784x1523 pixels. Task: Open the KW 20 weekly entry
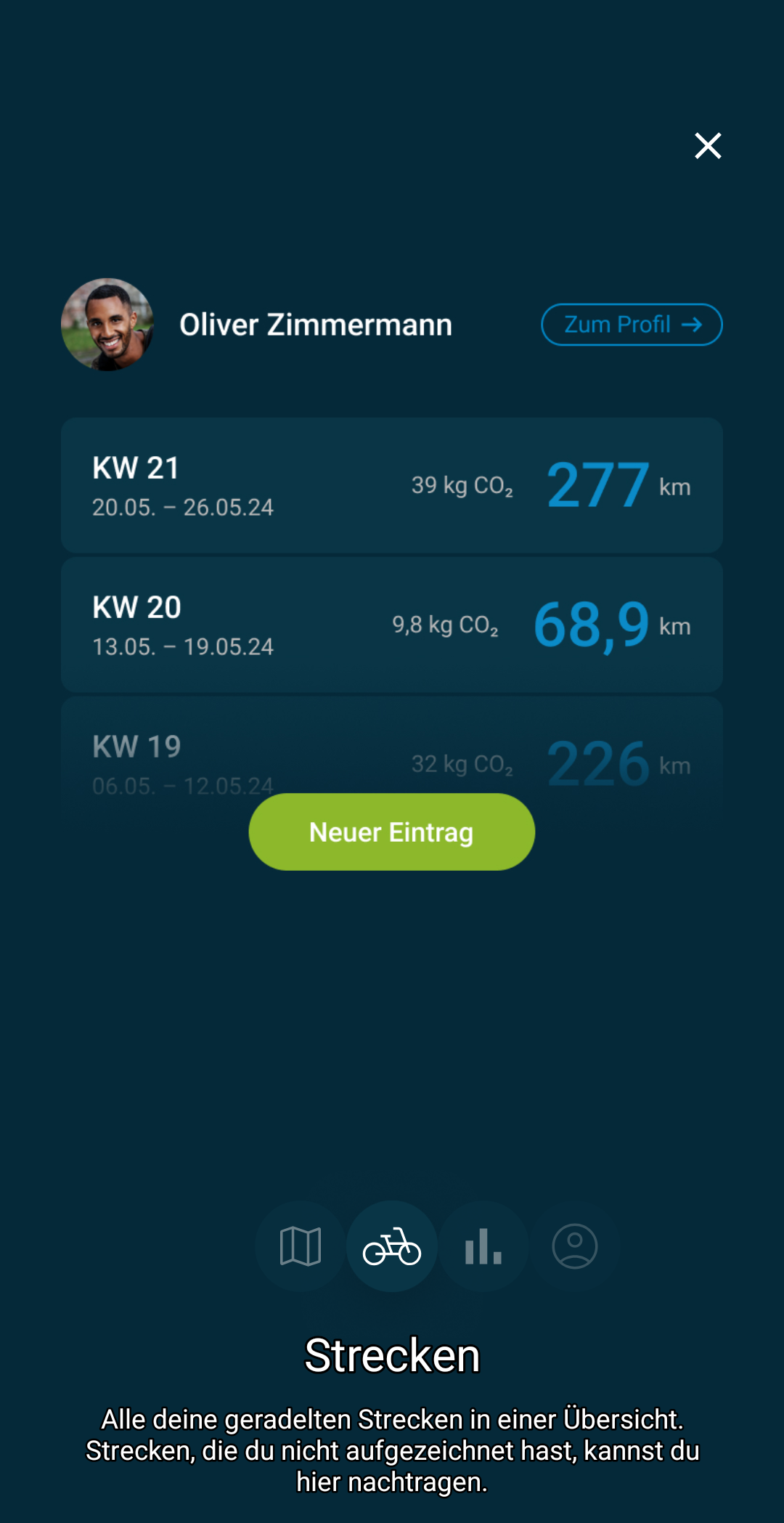[391, 625]
